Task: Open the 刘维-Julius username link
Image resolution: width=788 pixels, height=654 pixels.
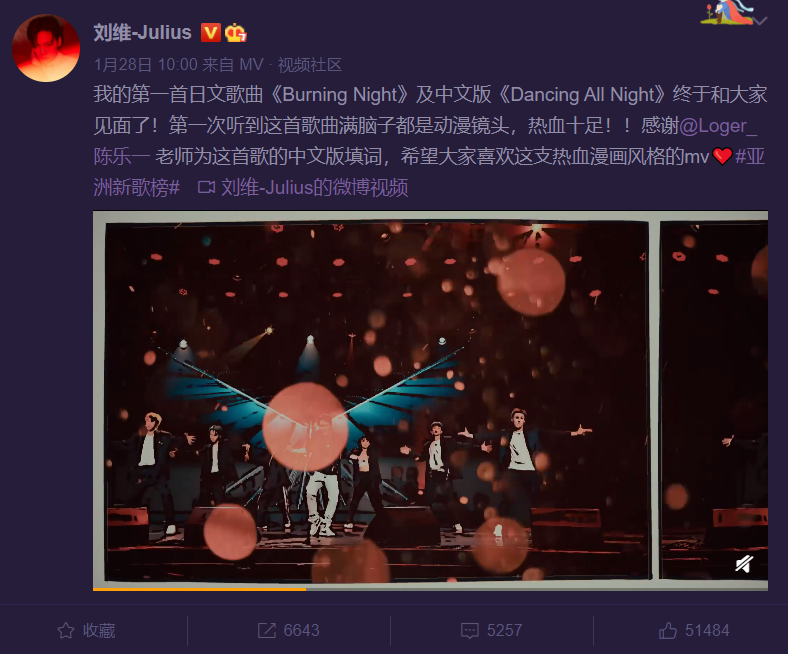Action: 142,33
